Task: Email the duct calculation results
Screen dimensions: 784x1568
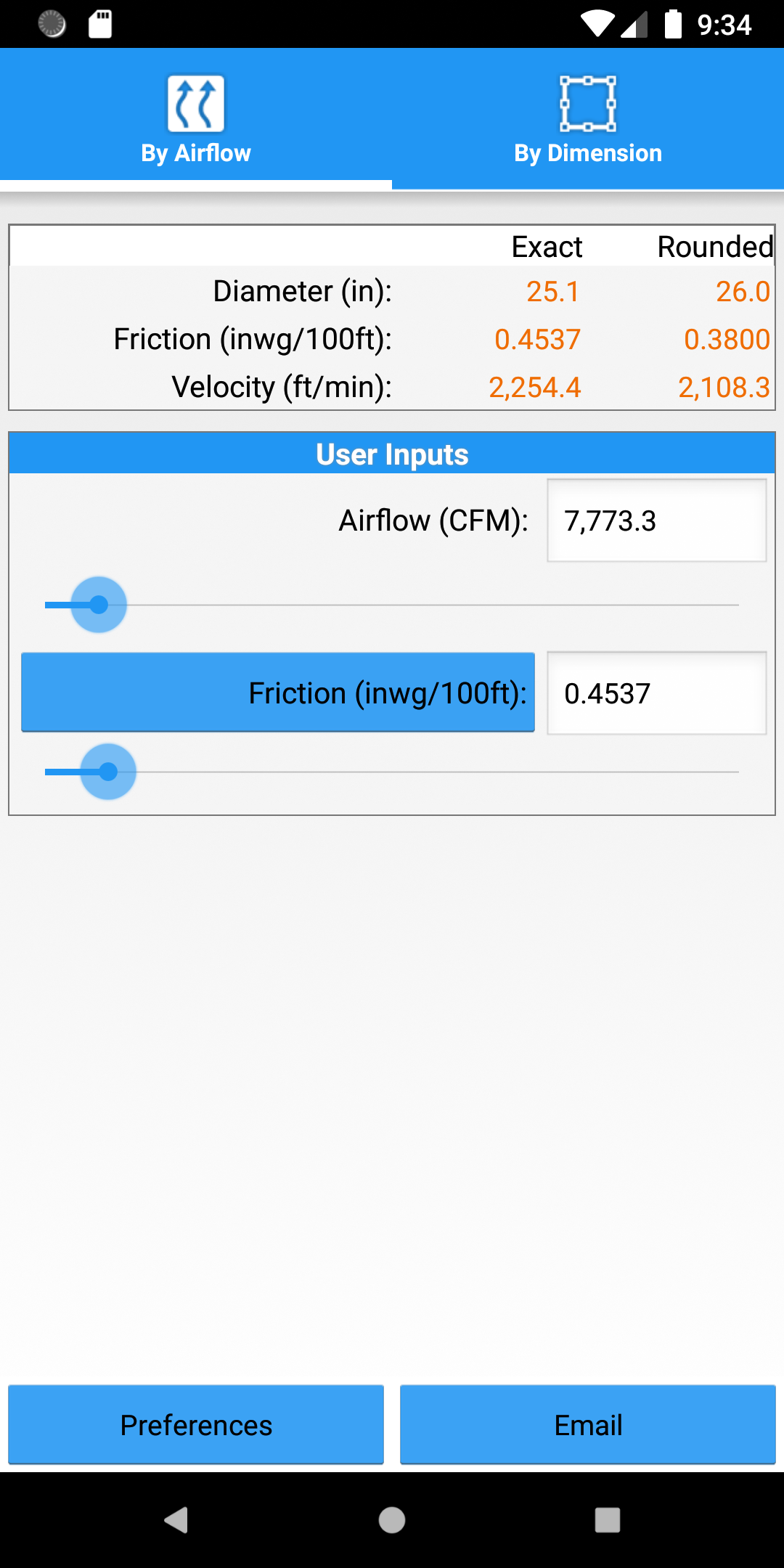Action: pos(588,1425)
